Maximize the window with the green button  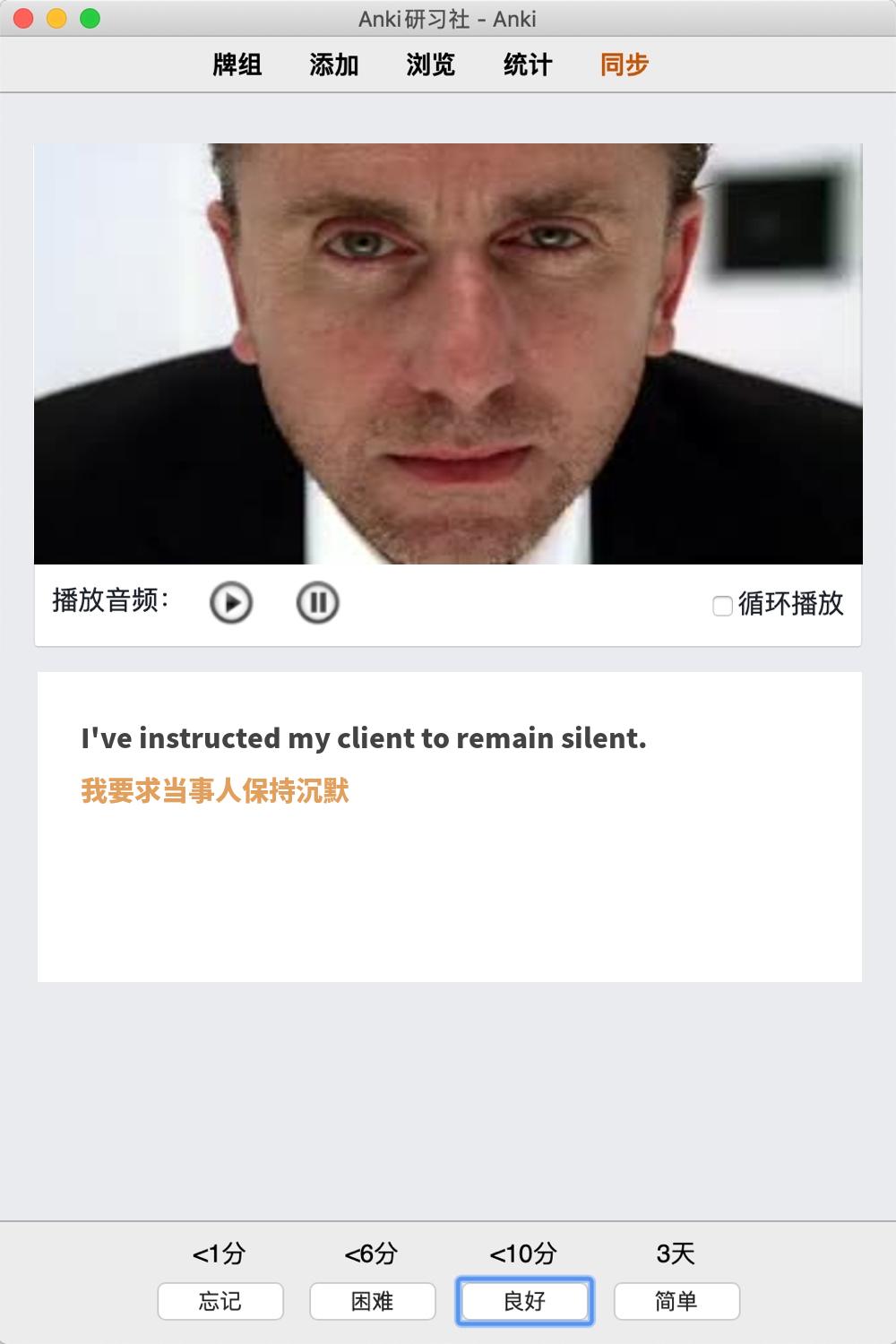pyautogui.click(x=90, y=18)
